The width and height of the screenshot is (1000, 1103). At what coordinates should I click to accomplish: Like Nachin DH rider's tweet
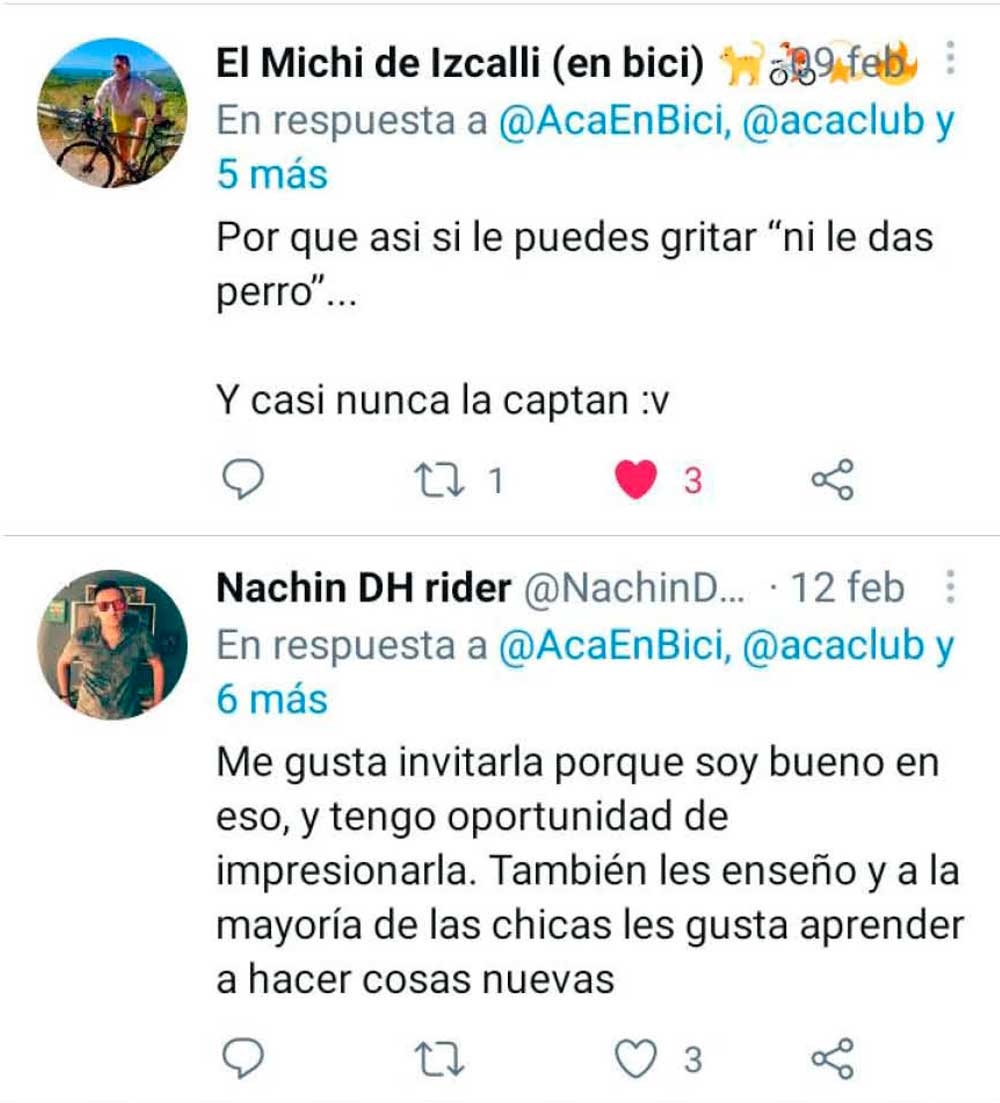point(635,1059)
